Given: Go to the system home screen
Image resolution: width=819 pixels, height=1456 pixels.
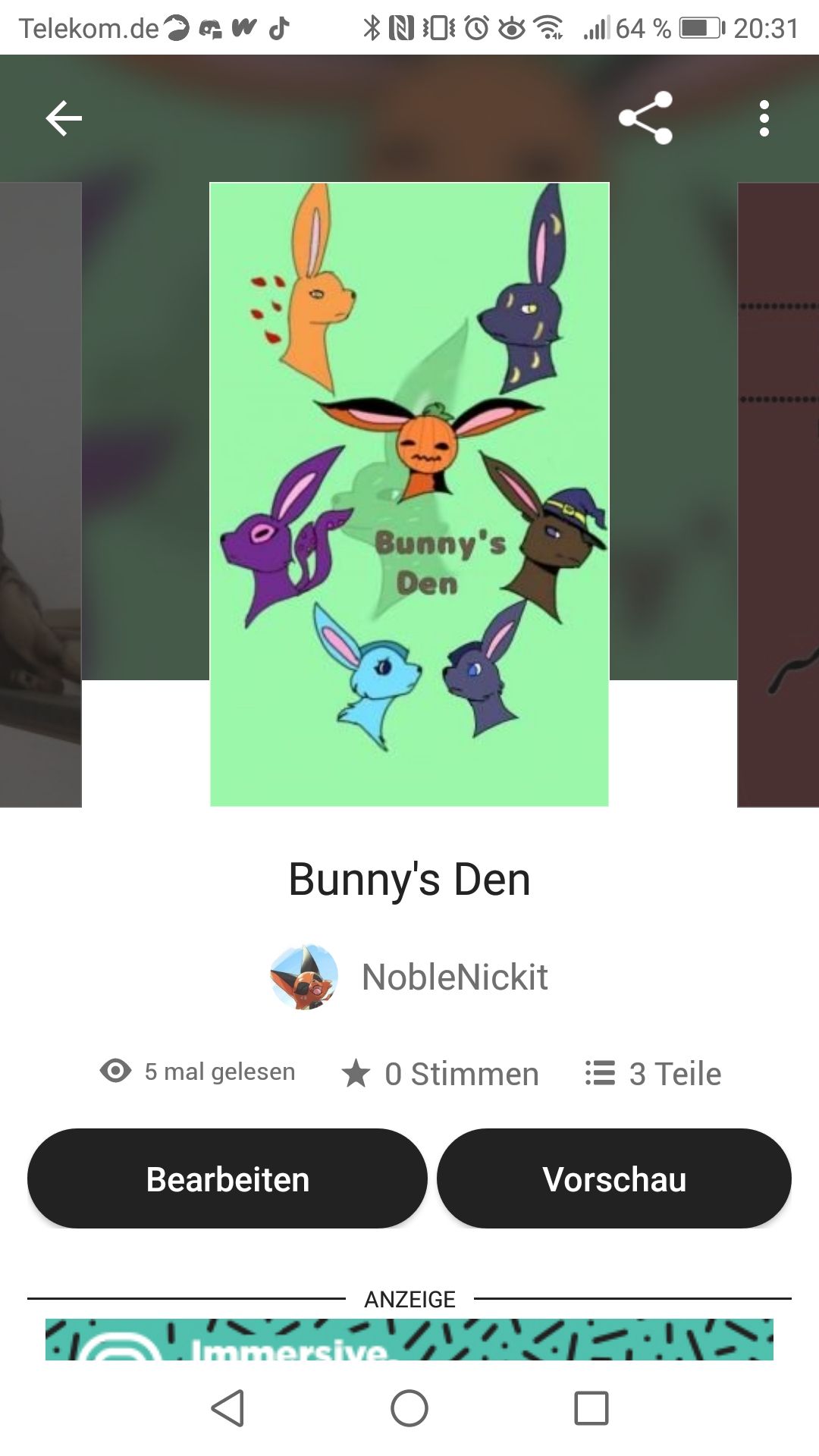Looking at the screenshot, I should click(409, 1409).
